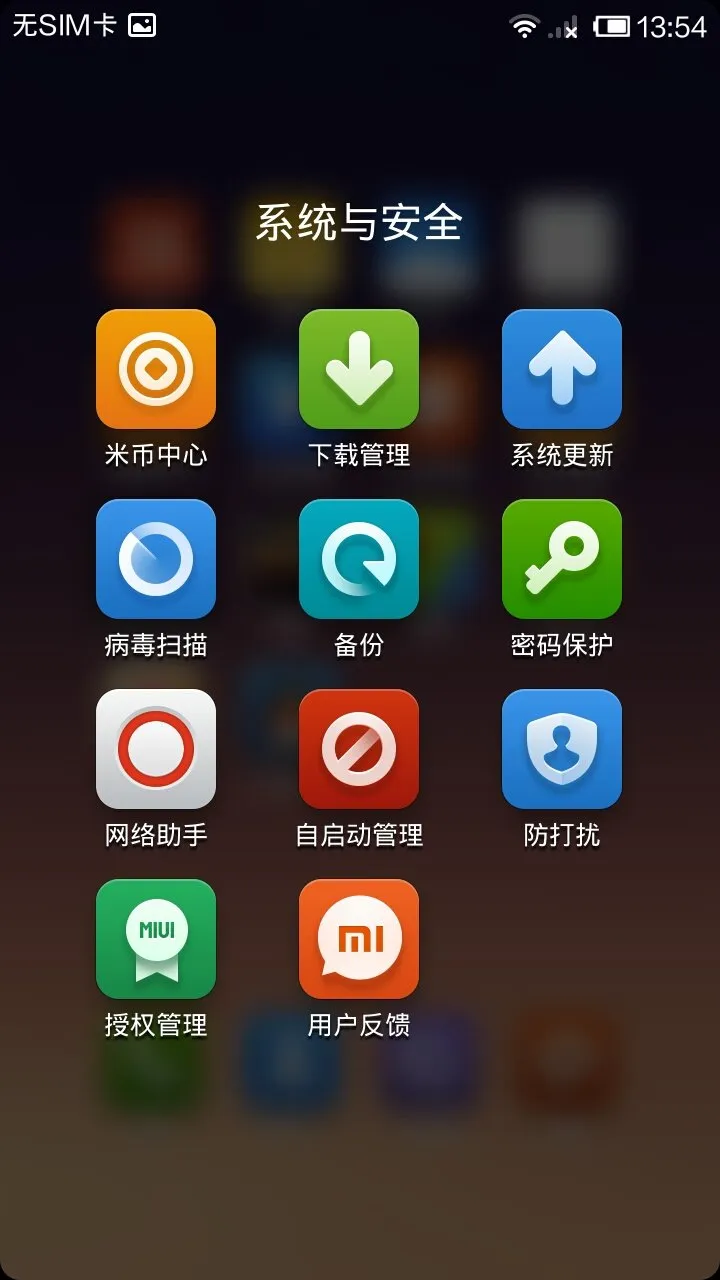This screenshot has width=720, height=1280.
Task: Launch the 用户反馈 feedback app
Action: (x=359, y=939)
